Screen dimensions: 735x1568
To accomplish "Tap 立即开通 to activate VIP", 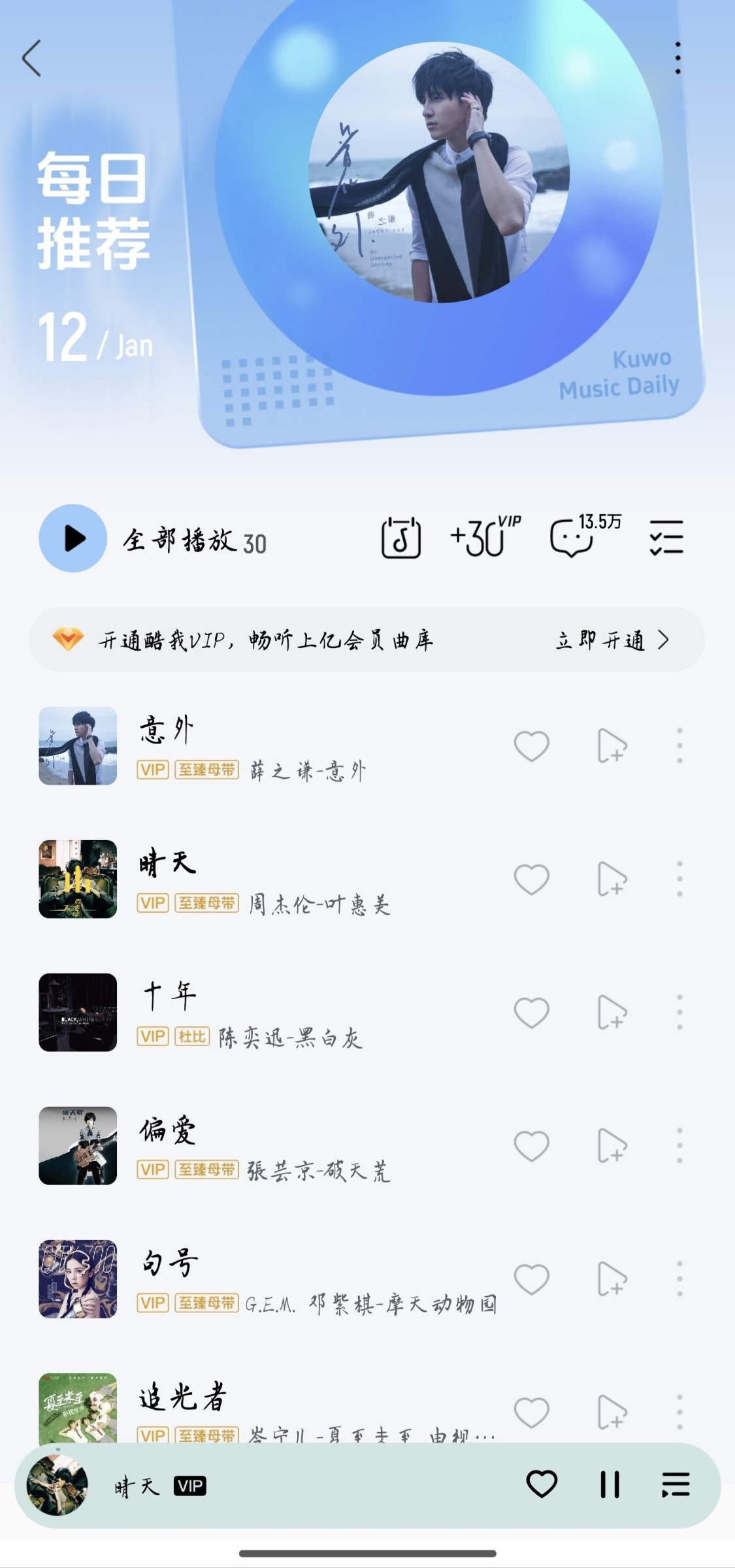I will pos(612,640).
